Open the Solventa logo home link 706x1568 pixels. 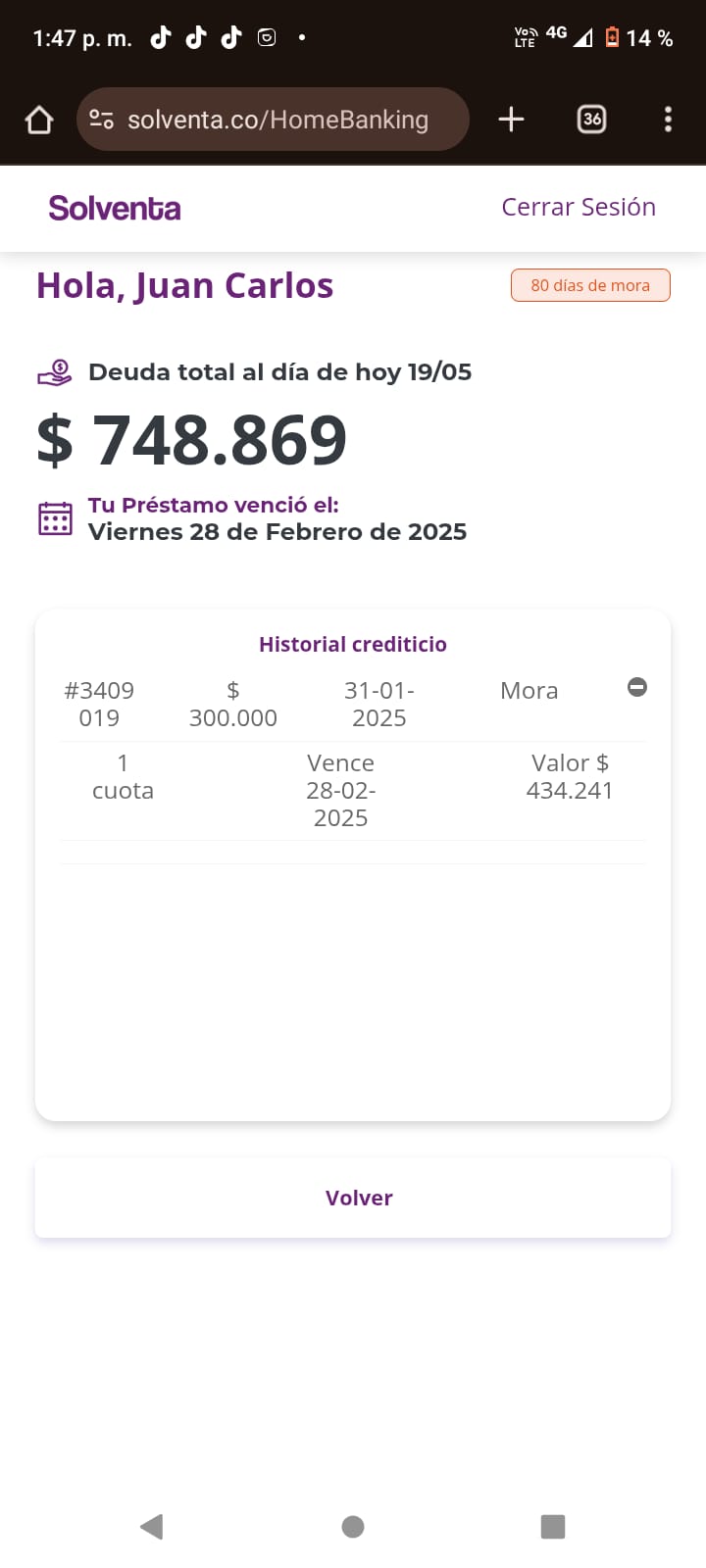coord(115,208)
